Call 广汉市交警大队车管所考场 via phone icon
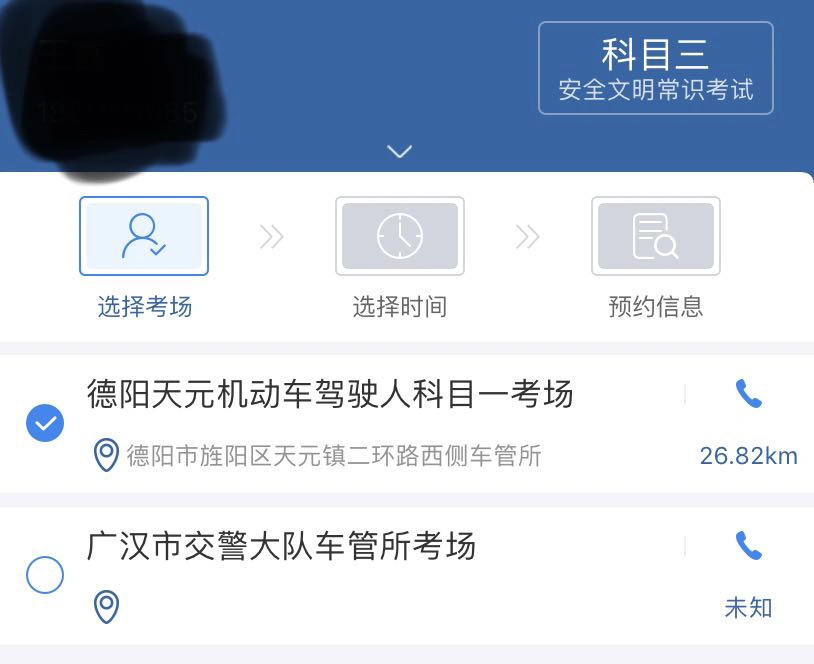Screen dimensions: 814x664 (x=748, y=546)
